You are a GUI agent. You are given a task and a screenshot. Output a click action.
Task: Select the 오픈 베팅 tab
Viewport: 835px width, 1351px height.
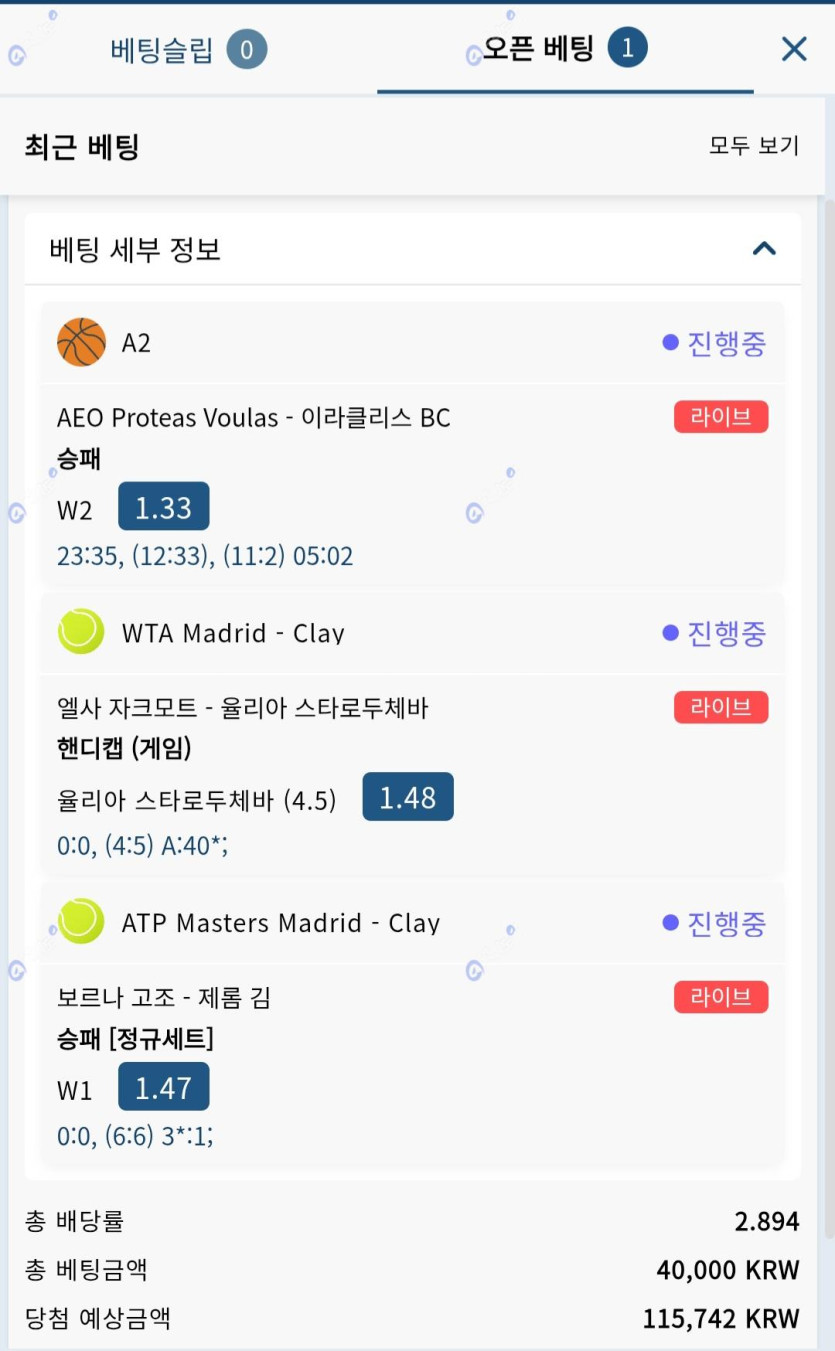[x=565, y=49]
